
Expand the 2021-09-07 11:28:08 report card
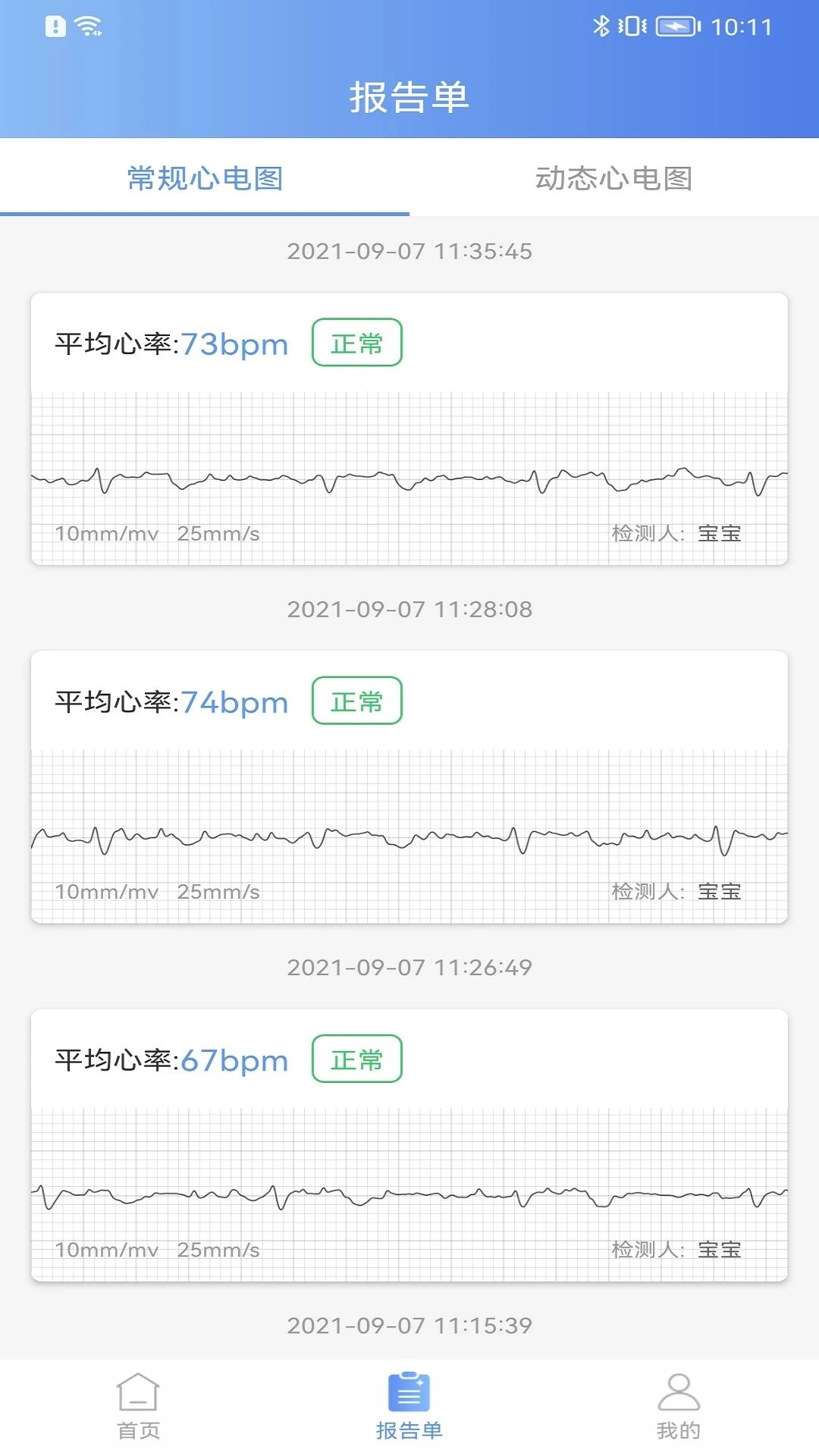[x=409, y=786]
